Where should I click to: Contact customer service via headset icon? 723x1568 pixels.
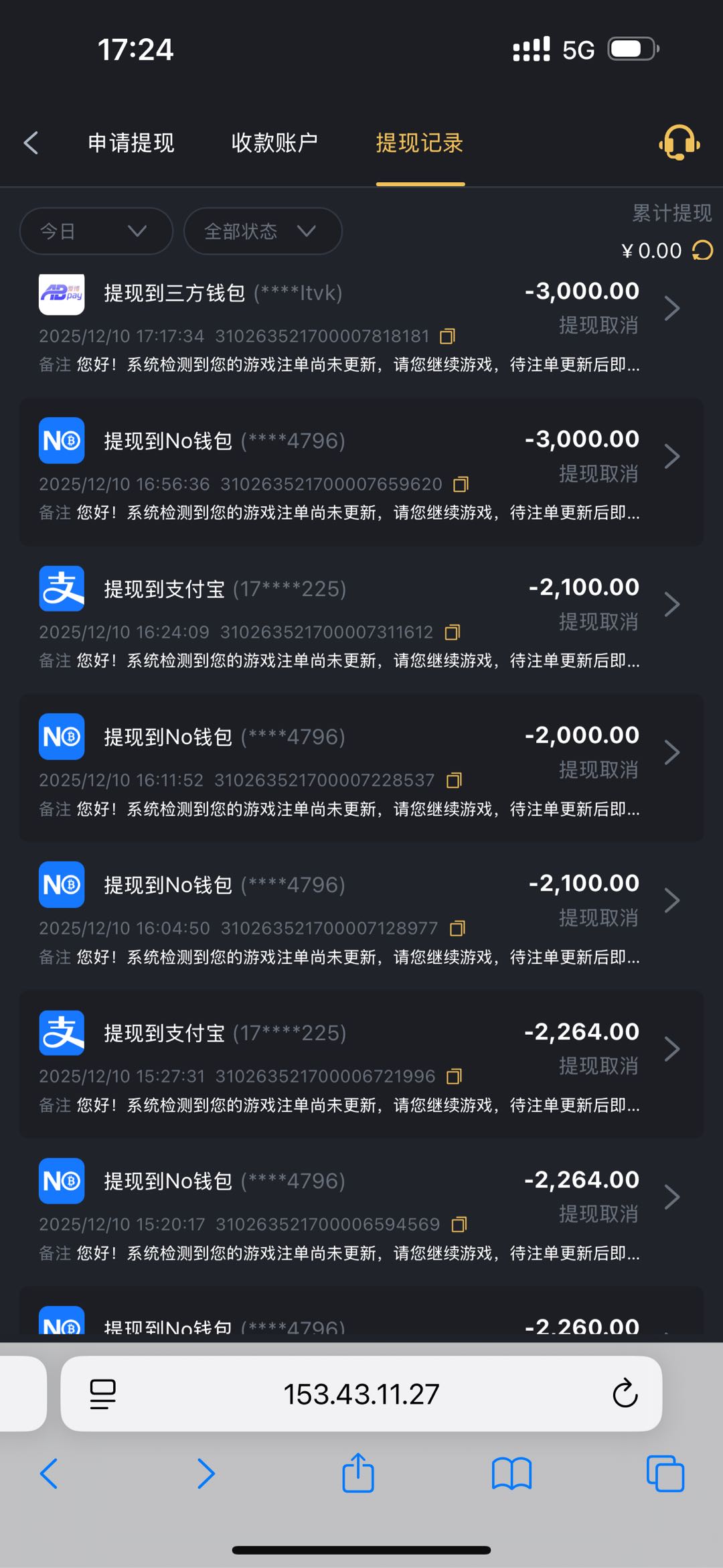679,143
